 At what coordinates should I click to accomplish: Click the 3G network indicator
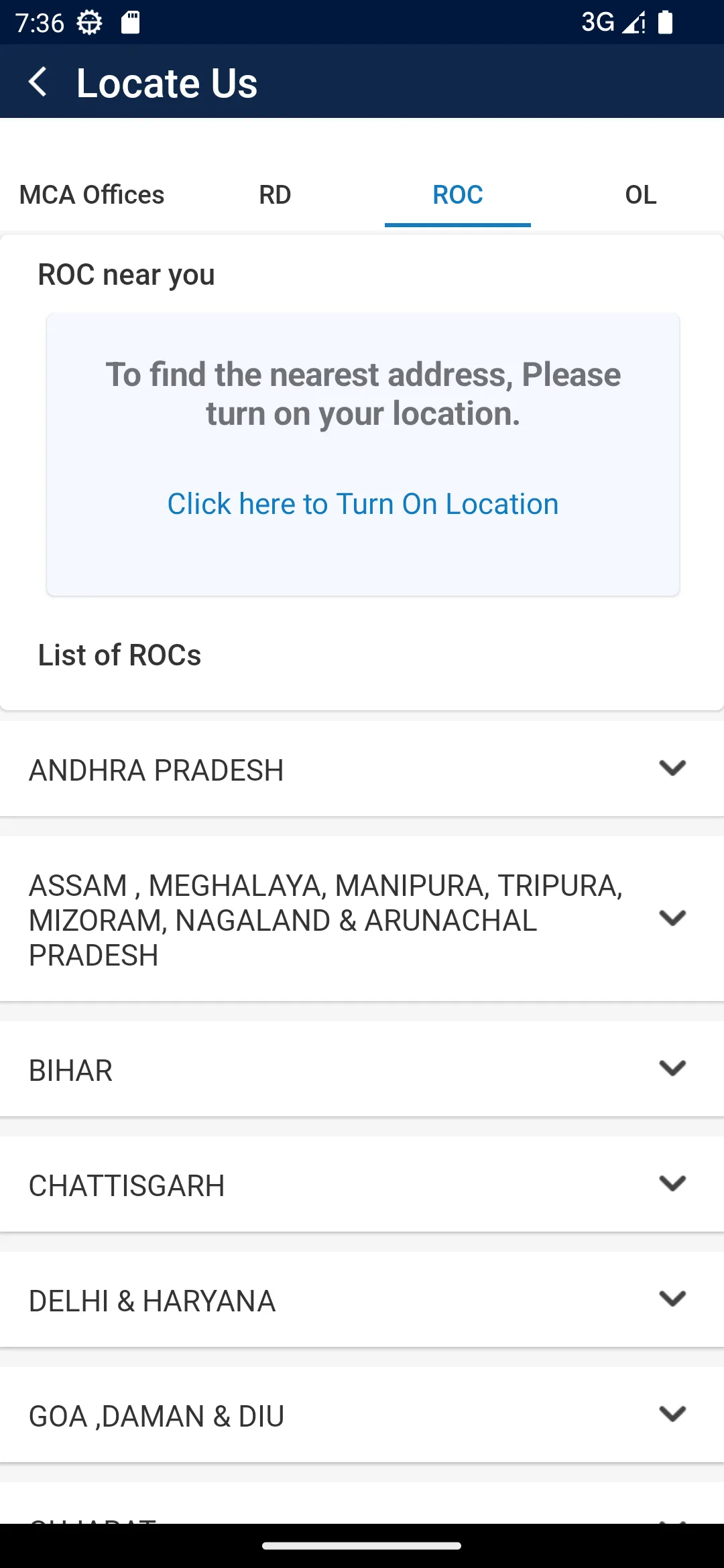coord(599,22)
